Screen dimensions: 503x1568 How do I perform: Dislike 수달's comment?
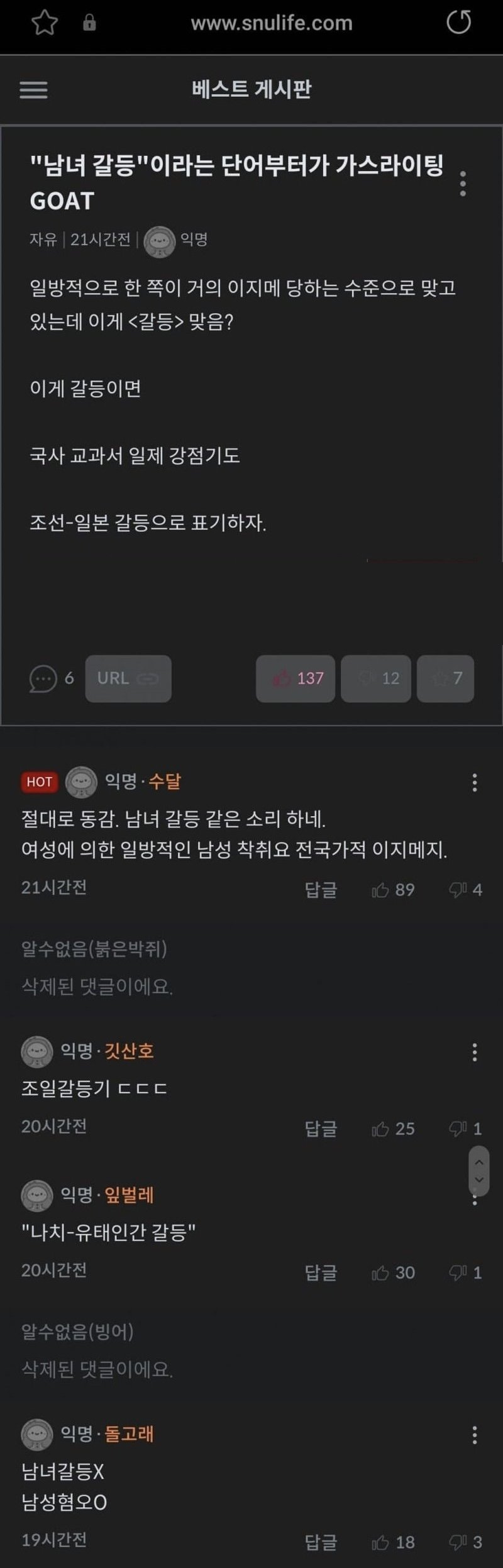click(465, 890)
